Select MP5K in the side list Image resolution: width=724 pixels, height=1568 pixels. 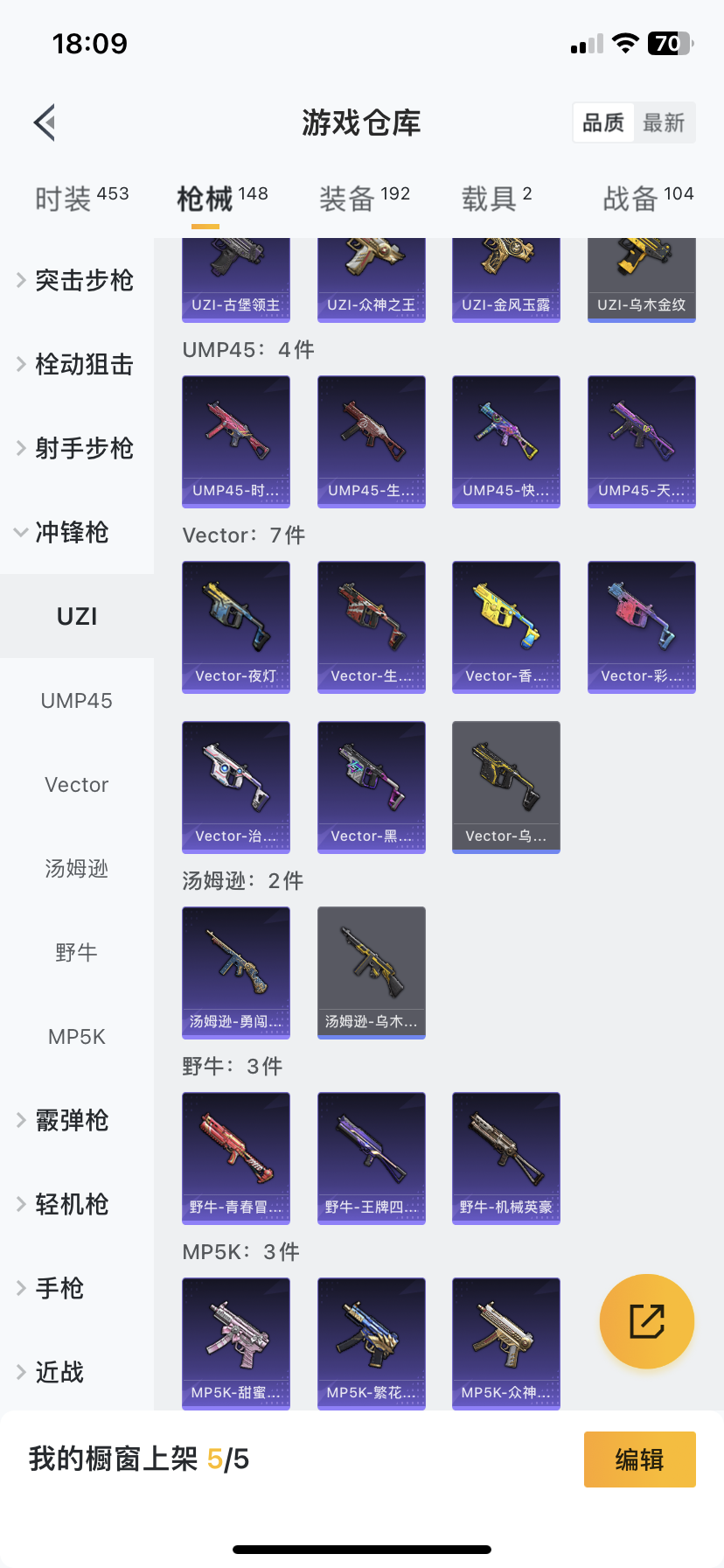[77, 1036]
